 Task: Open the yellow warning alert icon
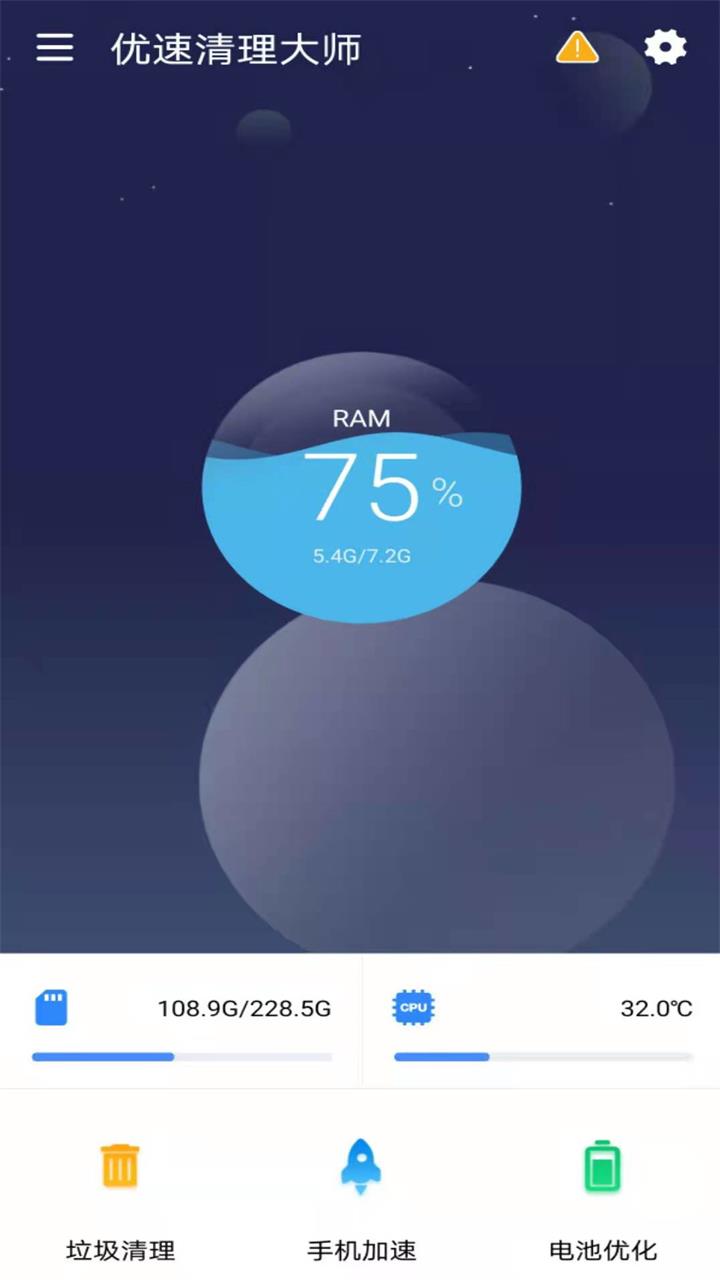(x=577, y=47)
